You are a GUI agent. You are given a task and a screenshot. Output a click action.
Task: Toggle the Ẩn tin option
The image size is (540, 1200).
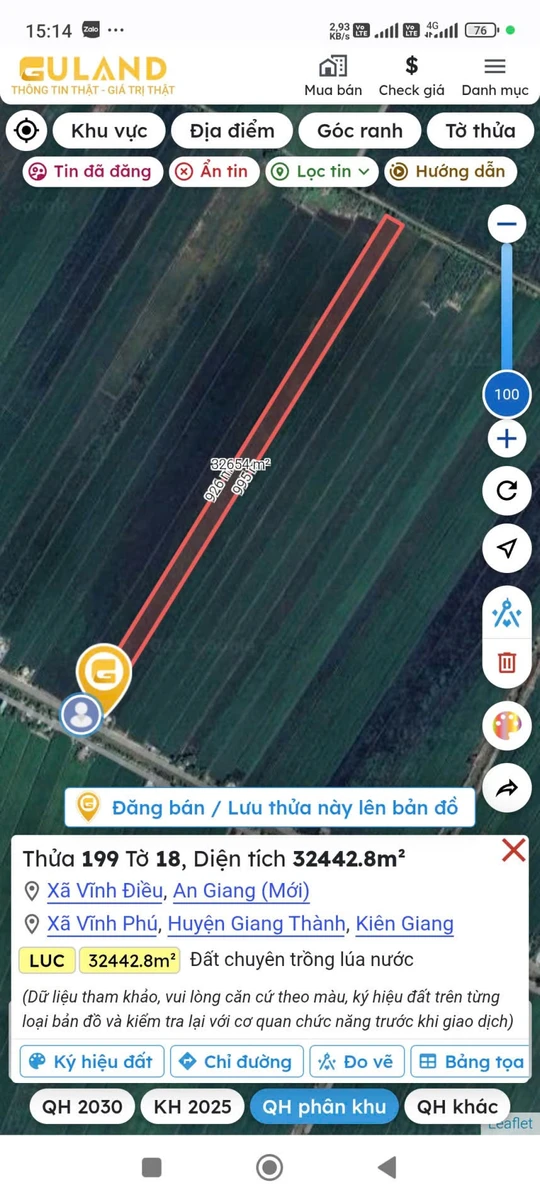click(x=213, y=171)
